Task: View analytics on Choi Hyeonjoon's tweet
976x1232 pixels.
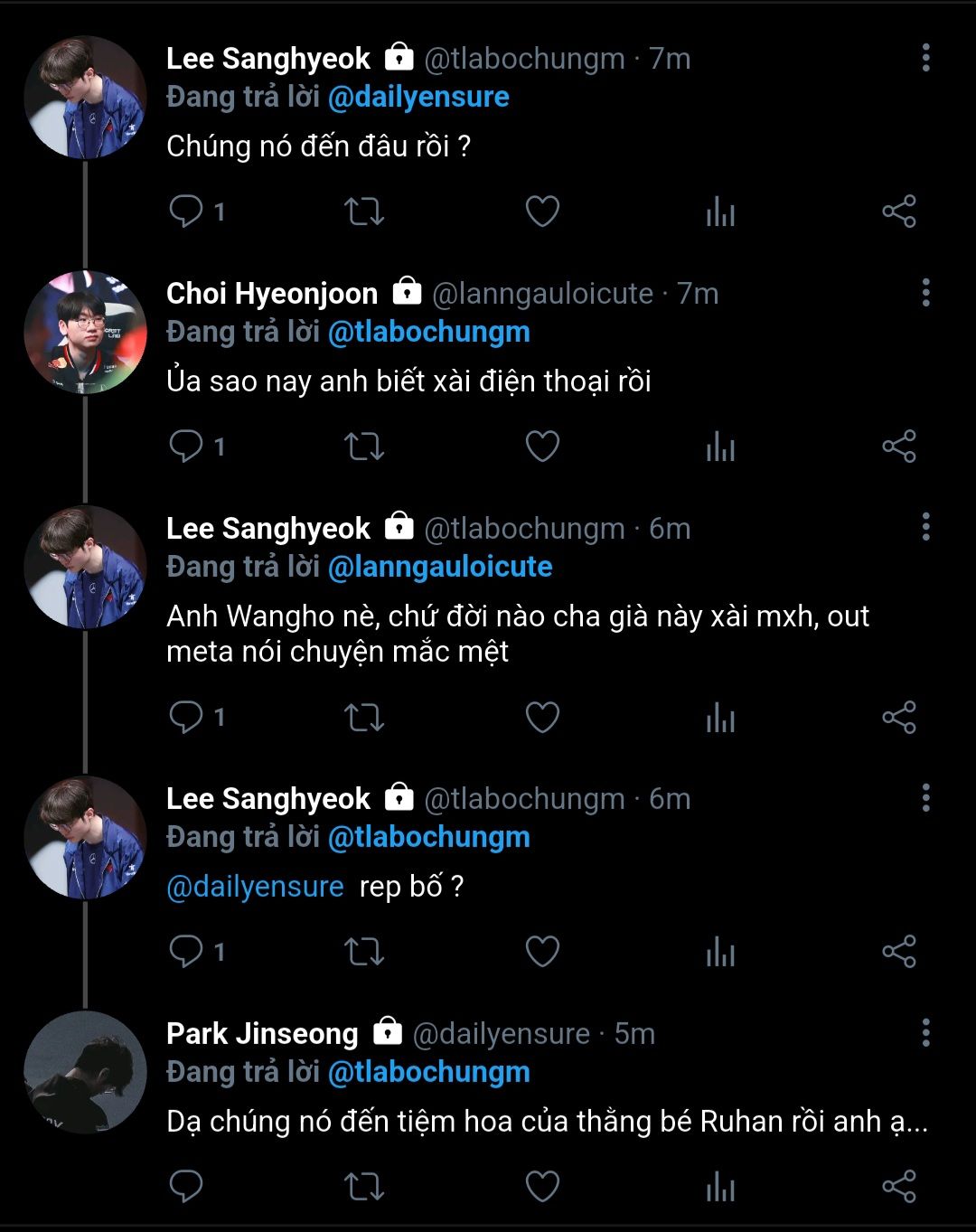Action: [720, 447]
